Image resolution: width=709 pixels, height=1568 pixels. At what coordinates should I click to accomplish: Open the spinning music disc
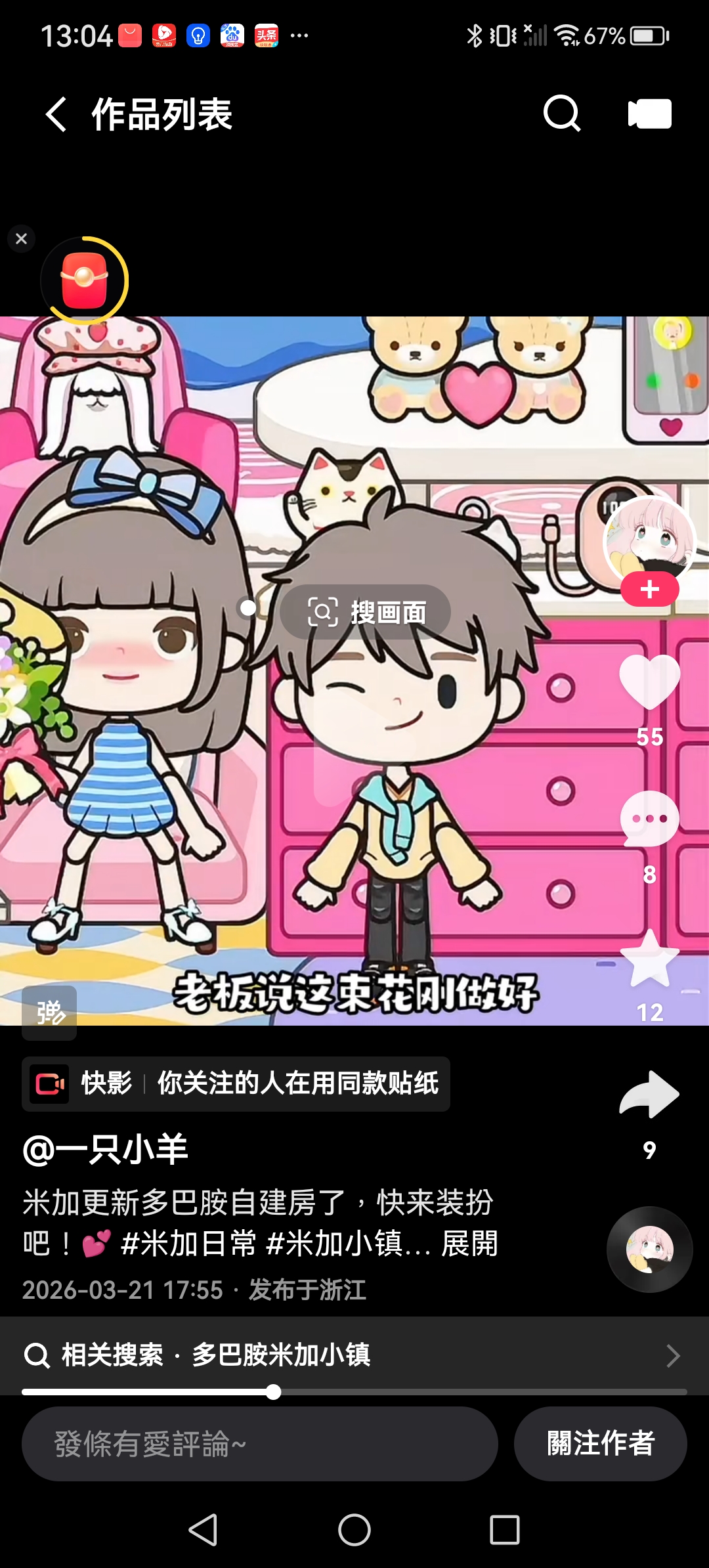point(649,1249)
